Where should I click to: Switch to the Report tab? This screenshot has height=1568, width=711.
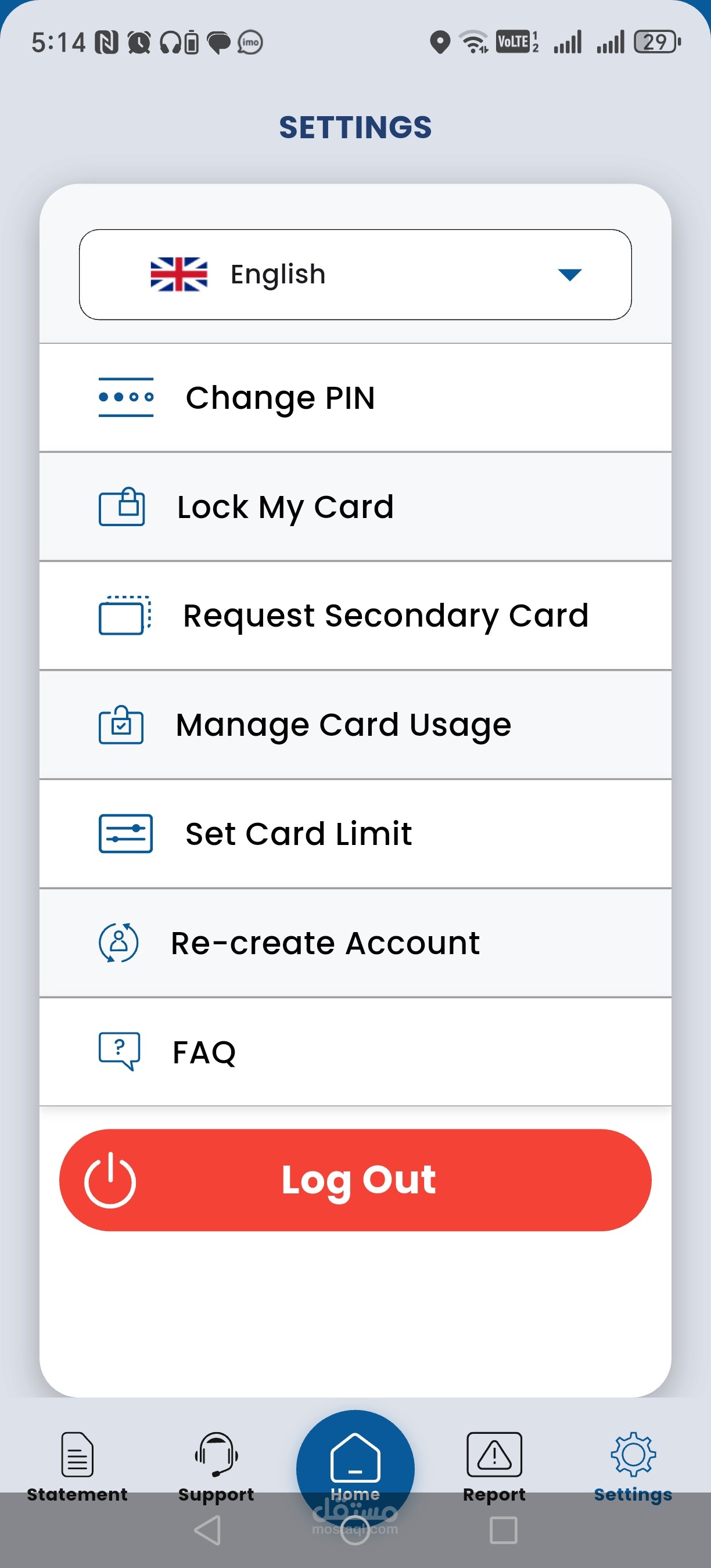[x=494, y=1467]
